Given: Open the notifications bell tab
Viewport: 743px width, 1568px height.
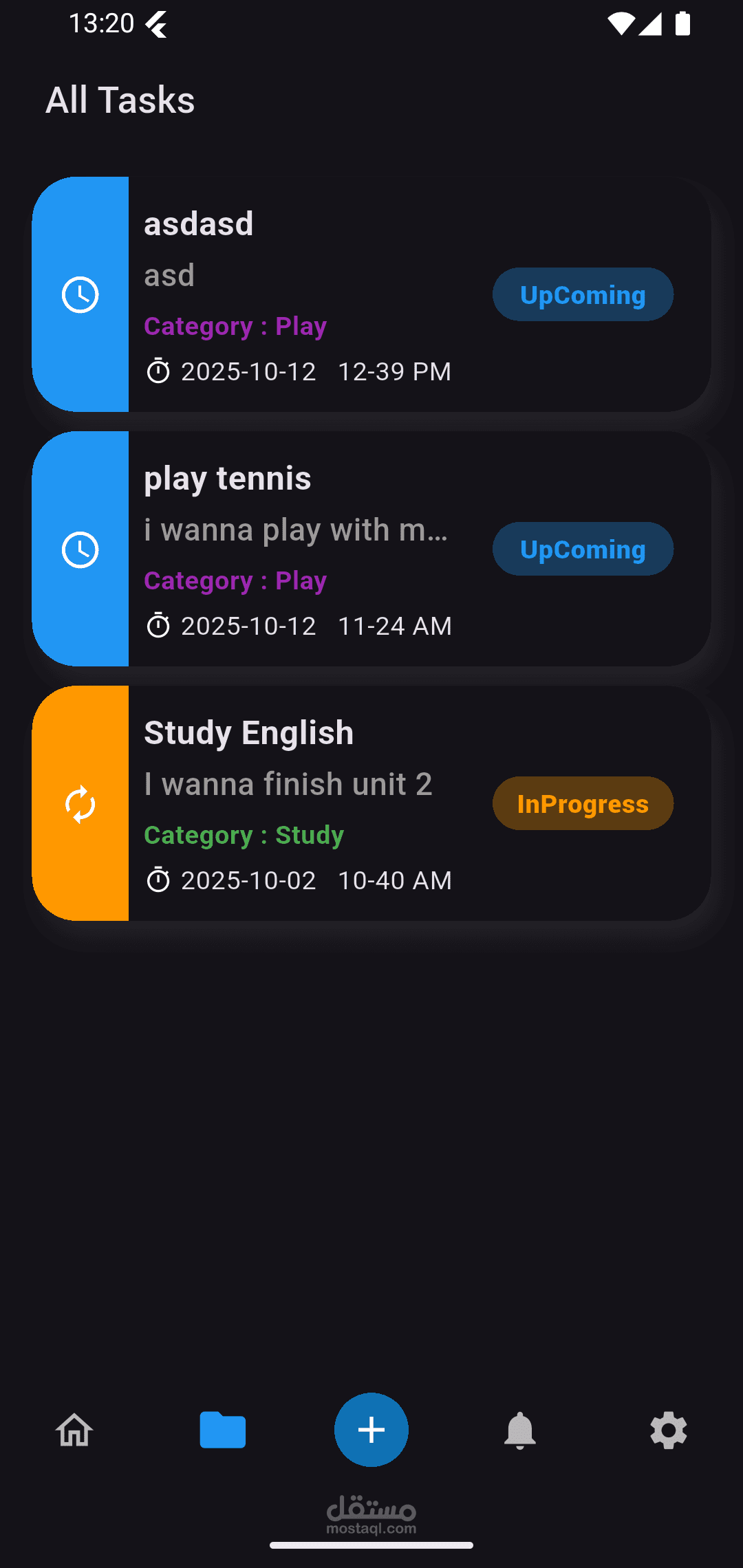Looking at the screenshot, I should (520, 1431).
